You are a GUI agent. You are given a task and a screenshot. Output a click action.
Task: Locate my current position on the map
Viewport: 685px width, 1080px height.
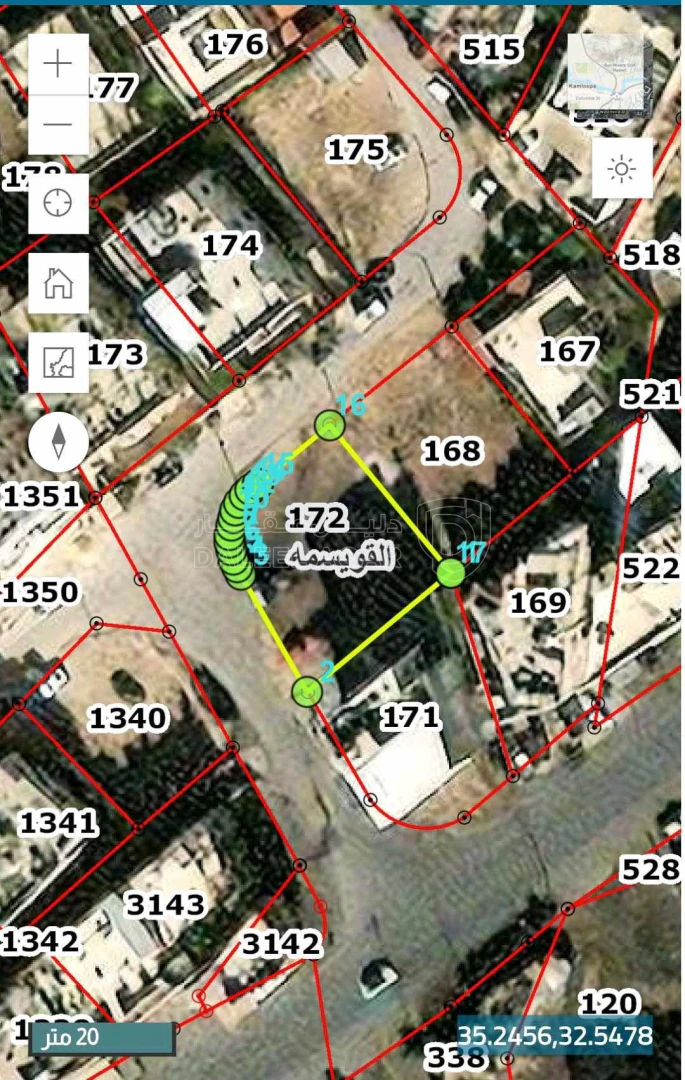point(58,203)
